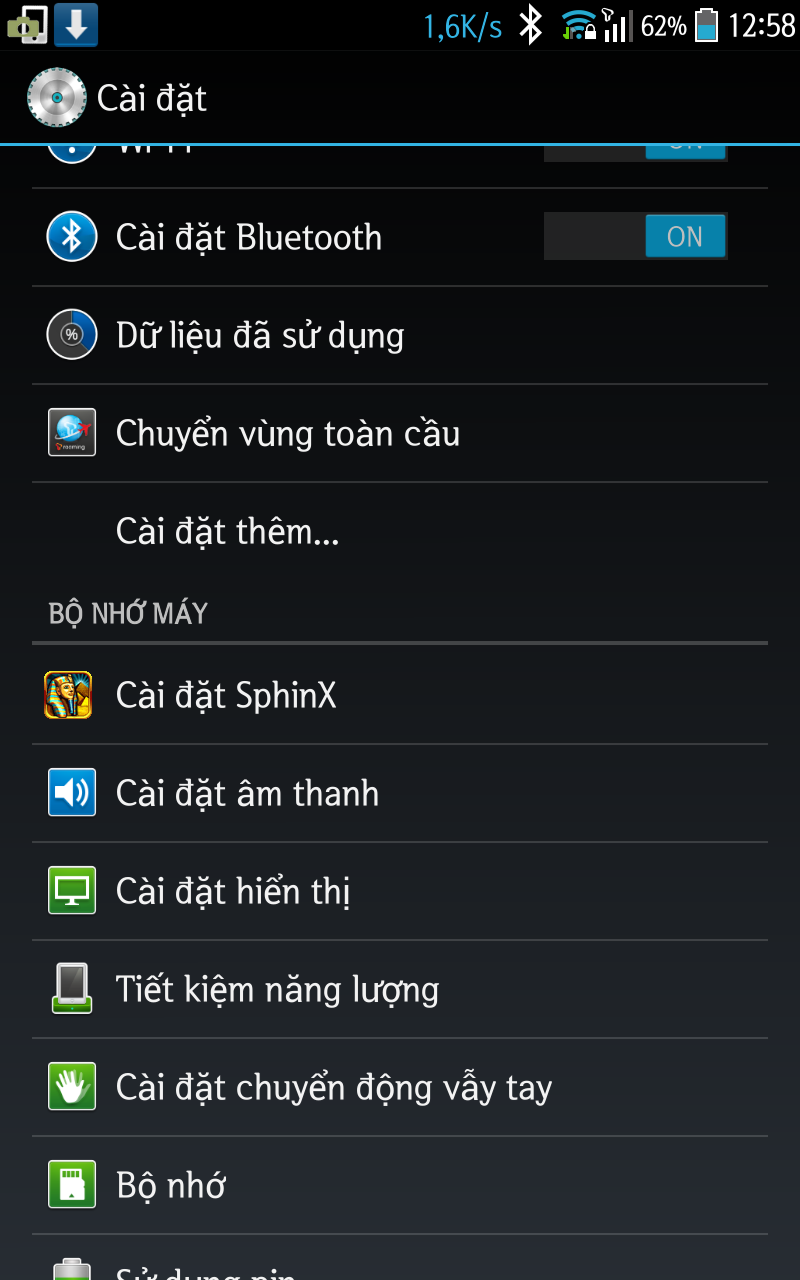Open Chuyển vùng toàn cầu
Viewport: 800px width, 1280px height.
[400, 433]
